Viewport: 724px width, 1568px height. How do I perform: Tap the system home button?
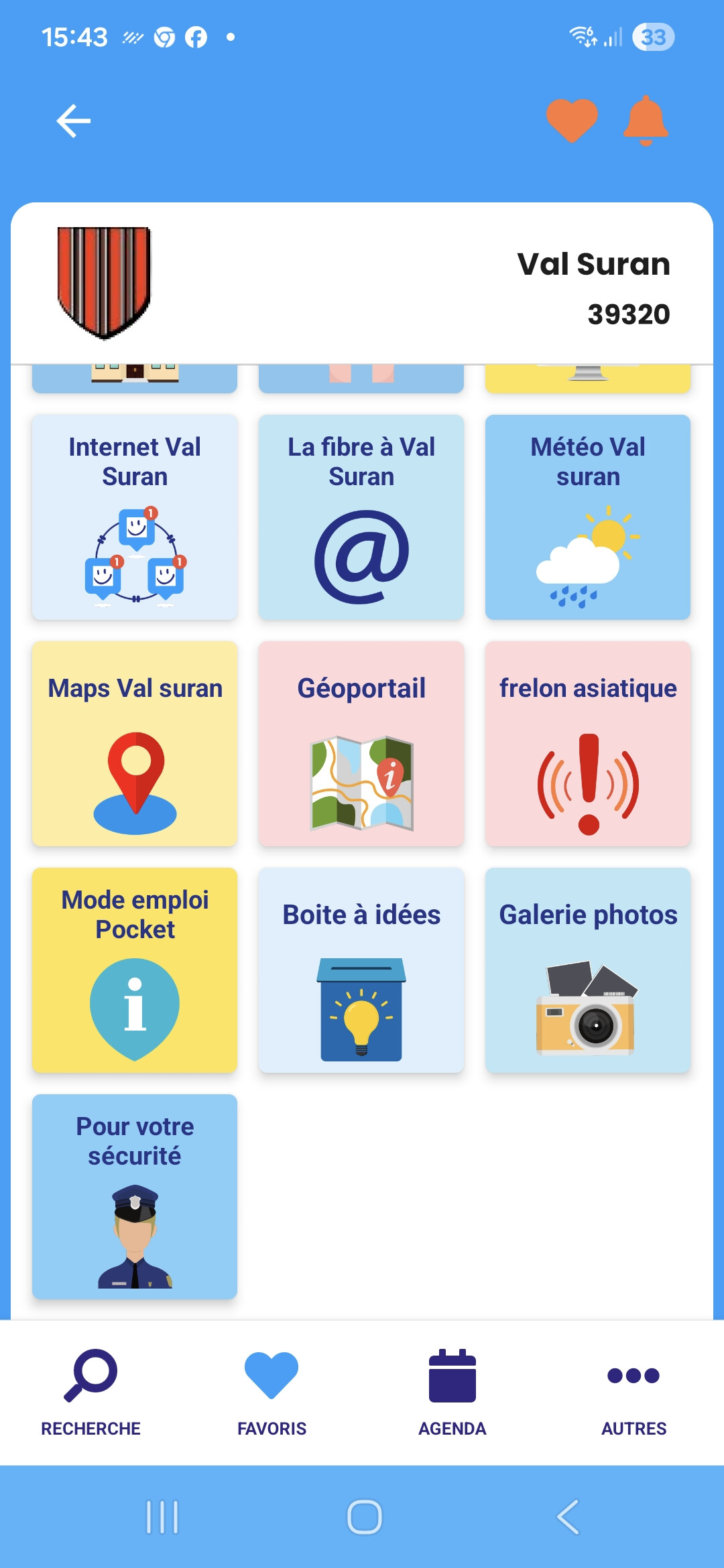[364, 1516]
